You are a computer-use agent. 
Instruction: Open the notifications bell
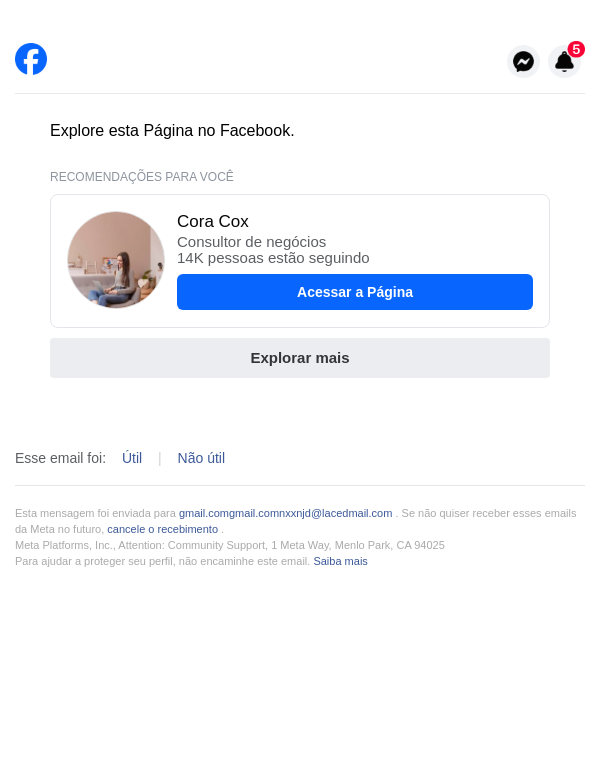pos(565,62)
